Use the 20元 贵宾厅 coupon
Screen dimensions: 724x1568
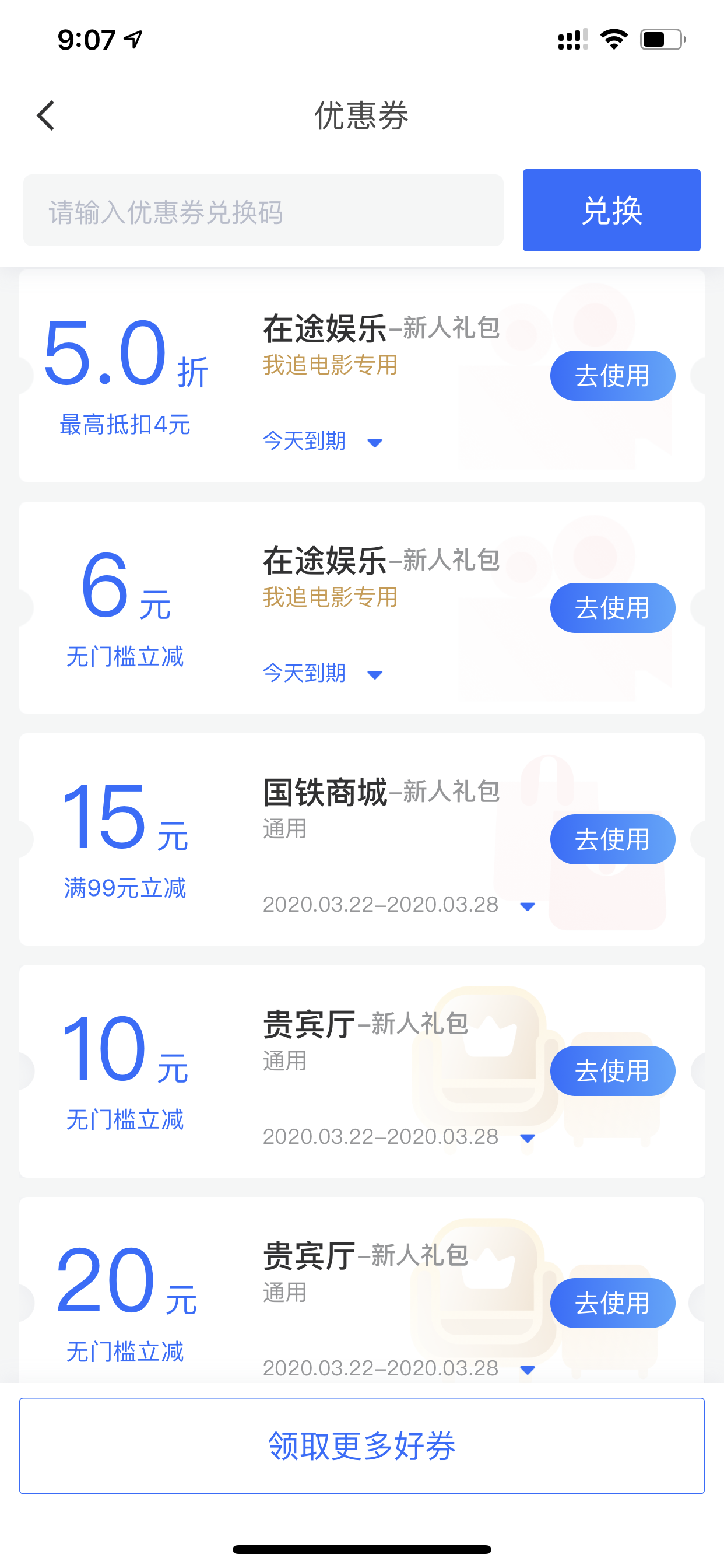pyautogui.click(x=612, y=1303)
